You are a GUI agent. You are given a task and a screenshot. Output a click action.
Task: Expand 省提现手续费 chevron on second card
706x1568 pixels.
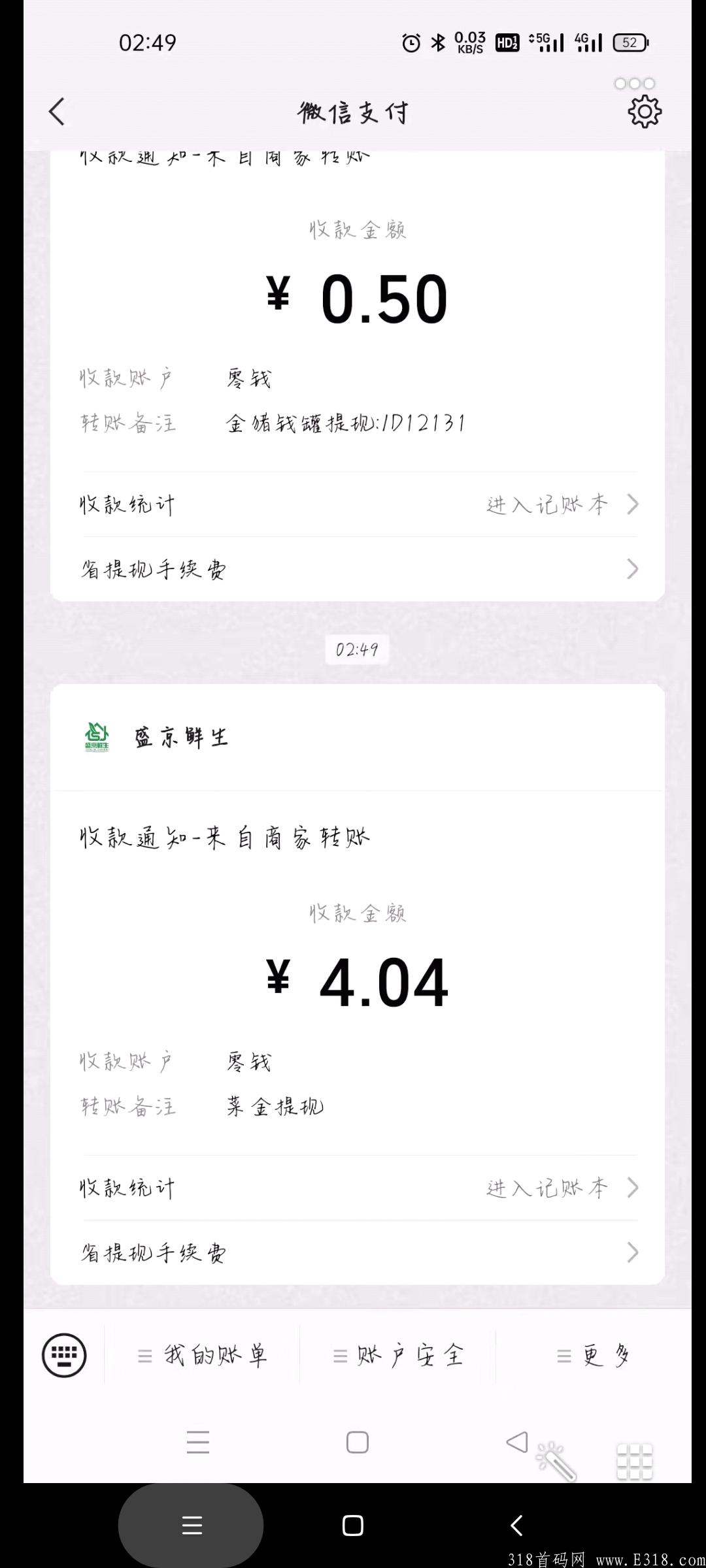coord(631,1252)
